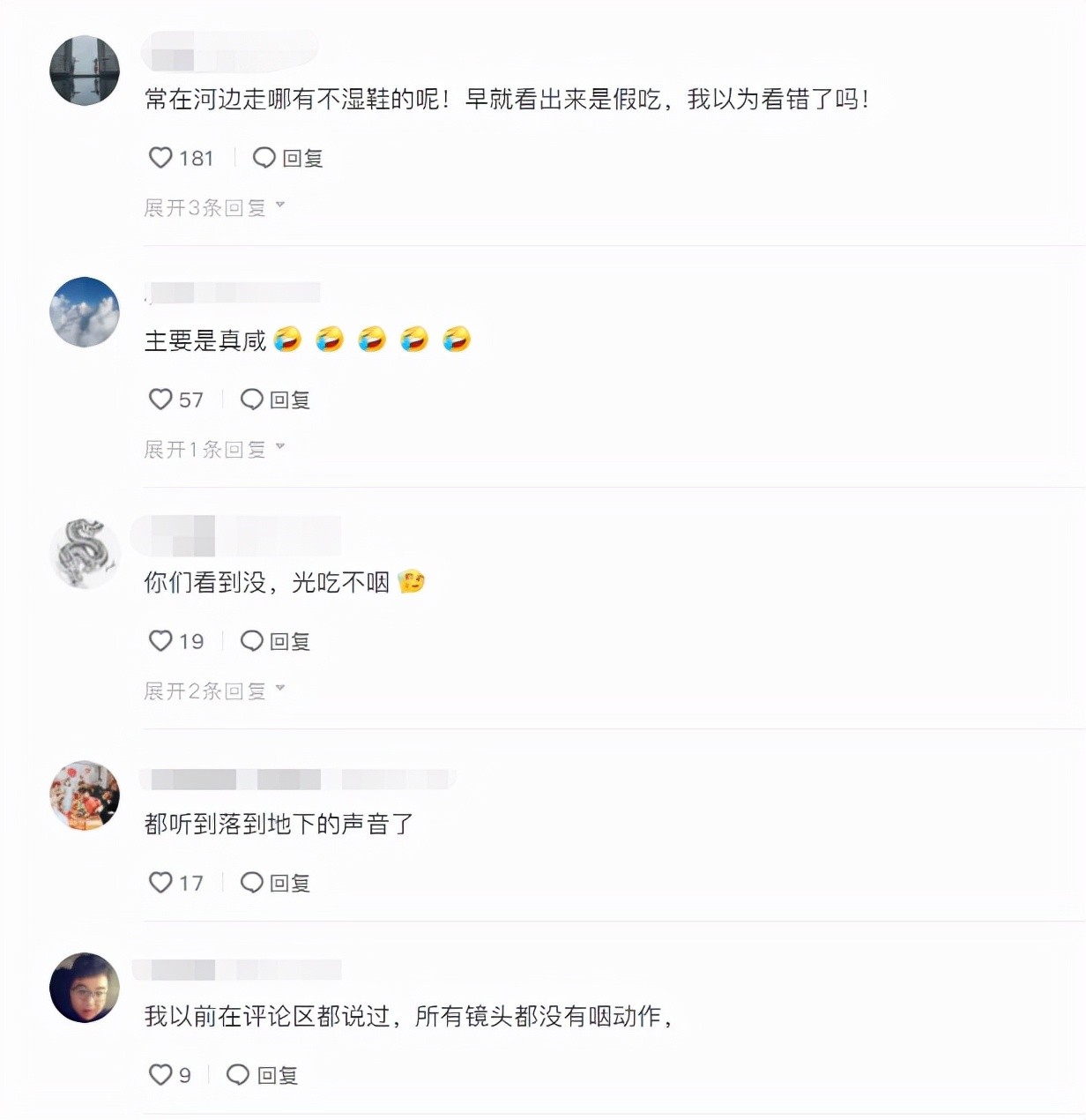Reply to the 光吃不咽 comment
The image size is (1086, 1120).
coord(276,641)
